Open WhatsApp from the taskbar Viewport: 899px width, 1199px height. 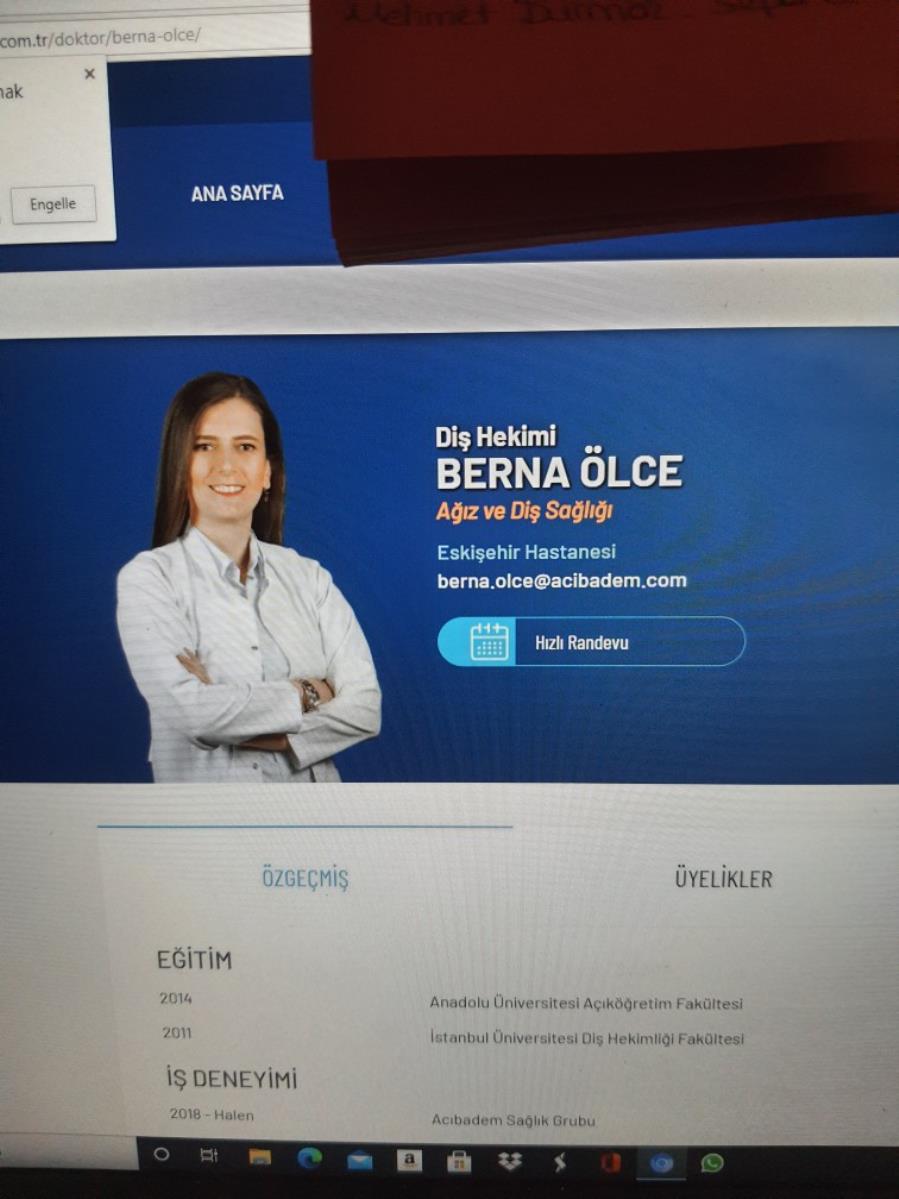pos(712,1162)
